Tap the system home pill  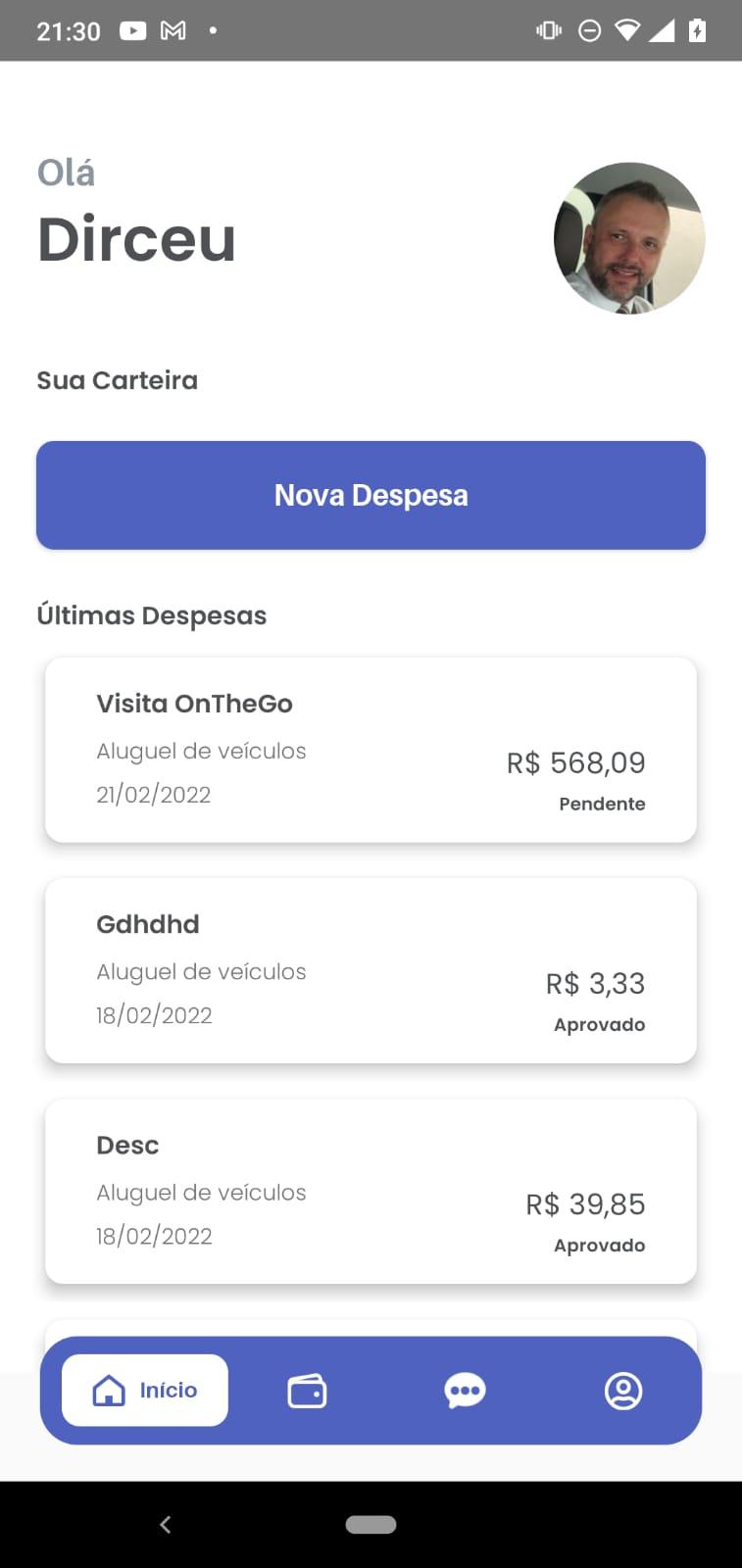click(x=371, y=1524)
